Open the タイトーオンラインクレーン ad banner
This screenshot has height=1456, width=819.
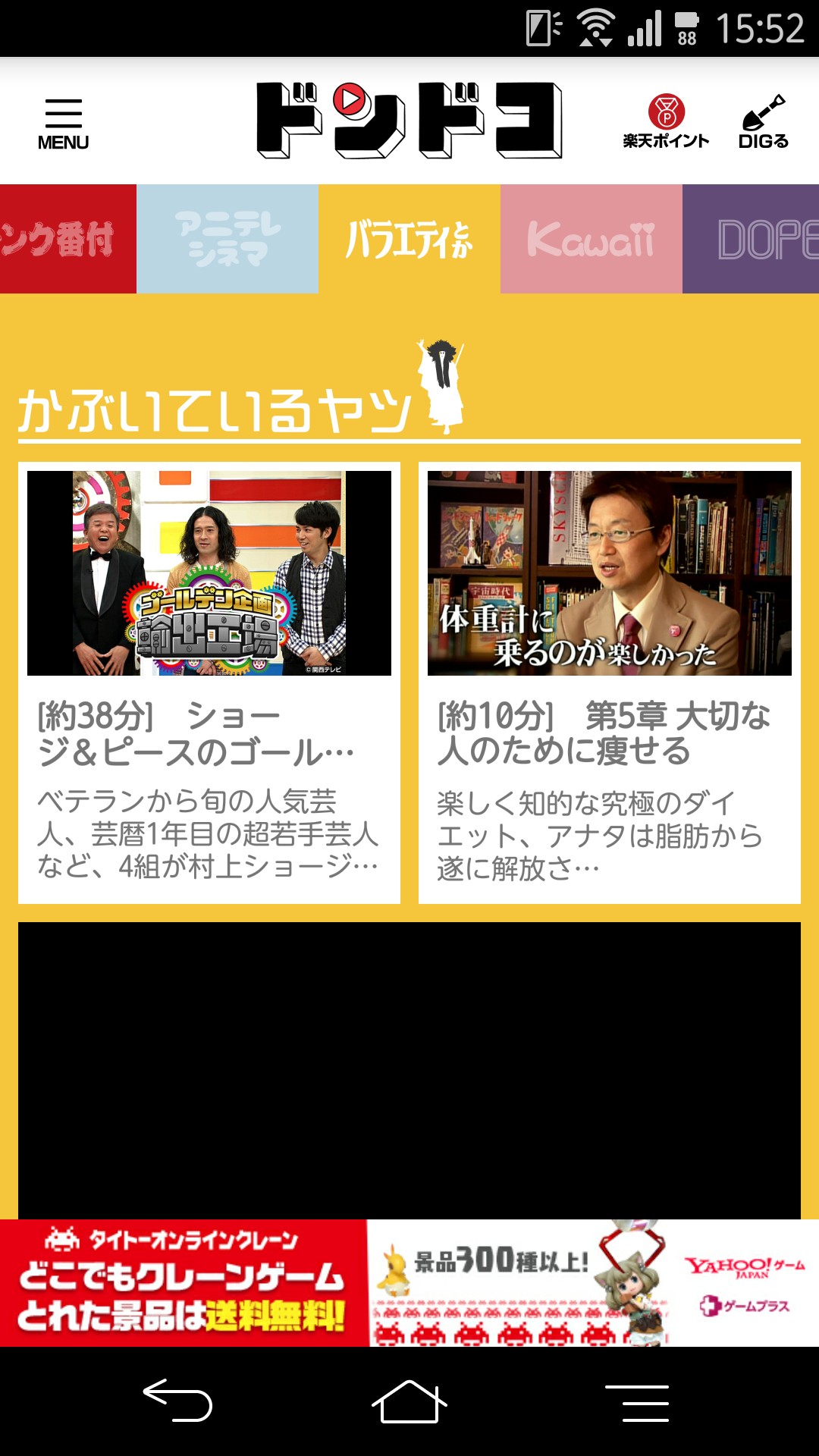pyautogui.click(x=409, y=1283)
